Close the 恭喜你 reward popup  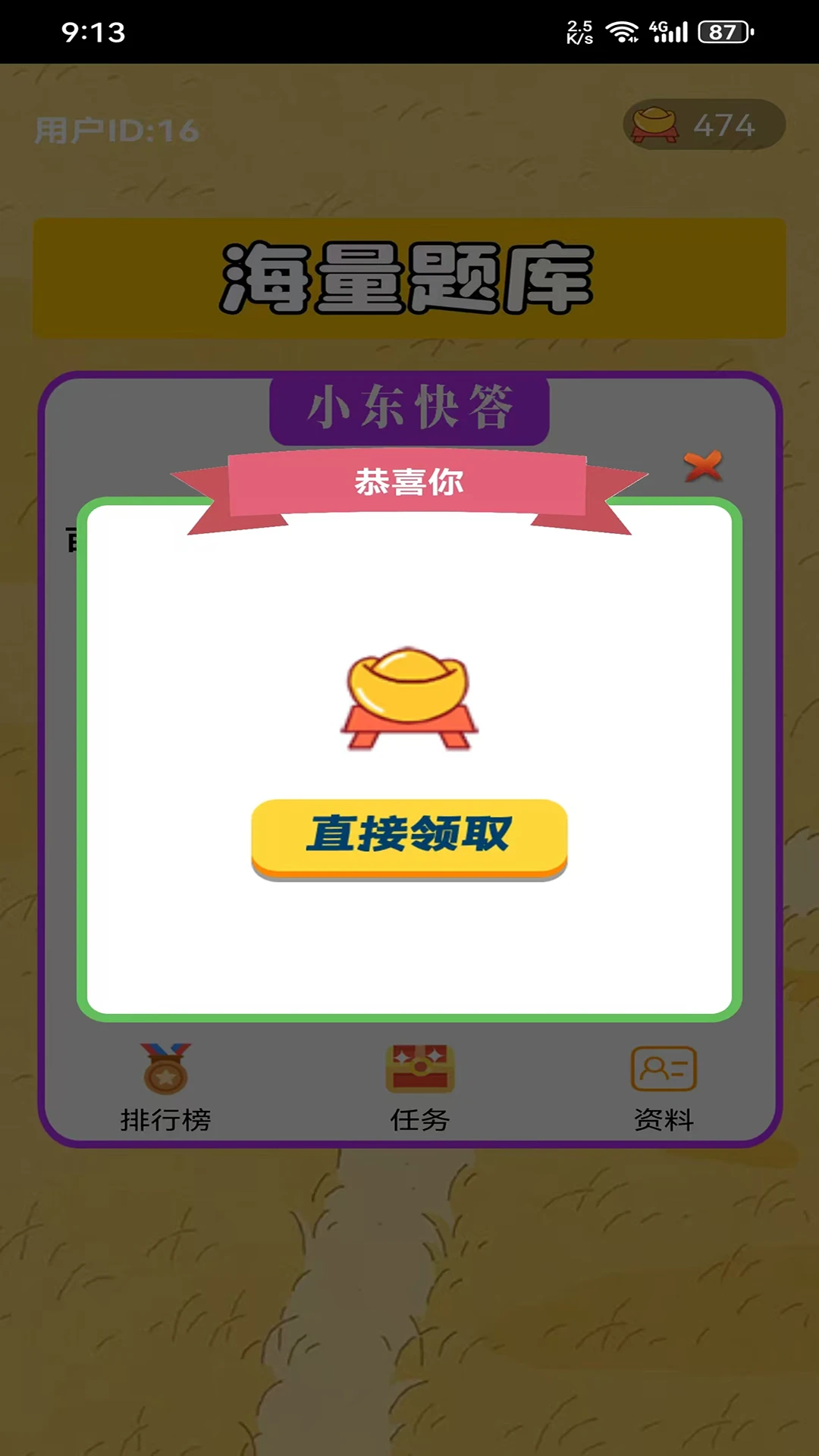click(703, 466)
